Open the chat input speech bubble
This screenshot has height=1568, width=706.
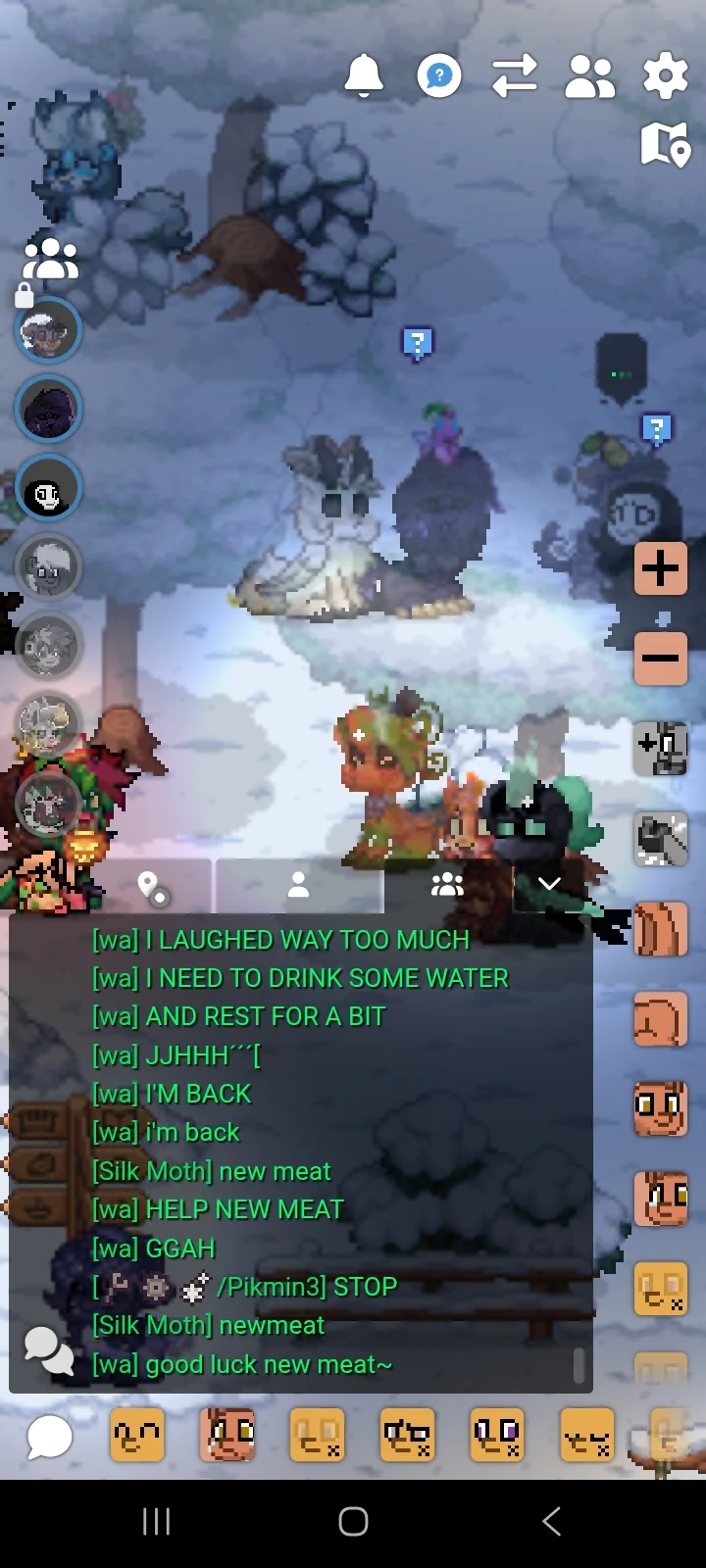pos(49,1438)
